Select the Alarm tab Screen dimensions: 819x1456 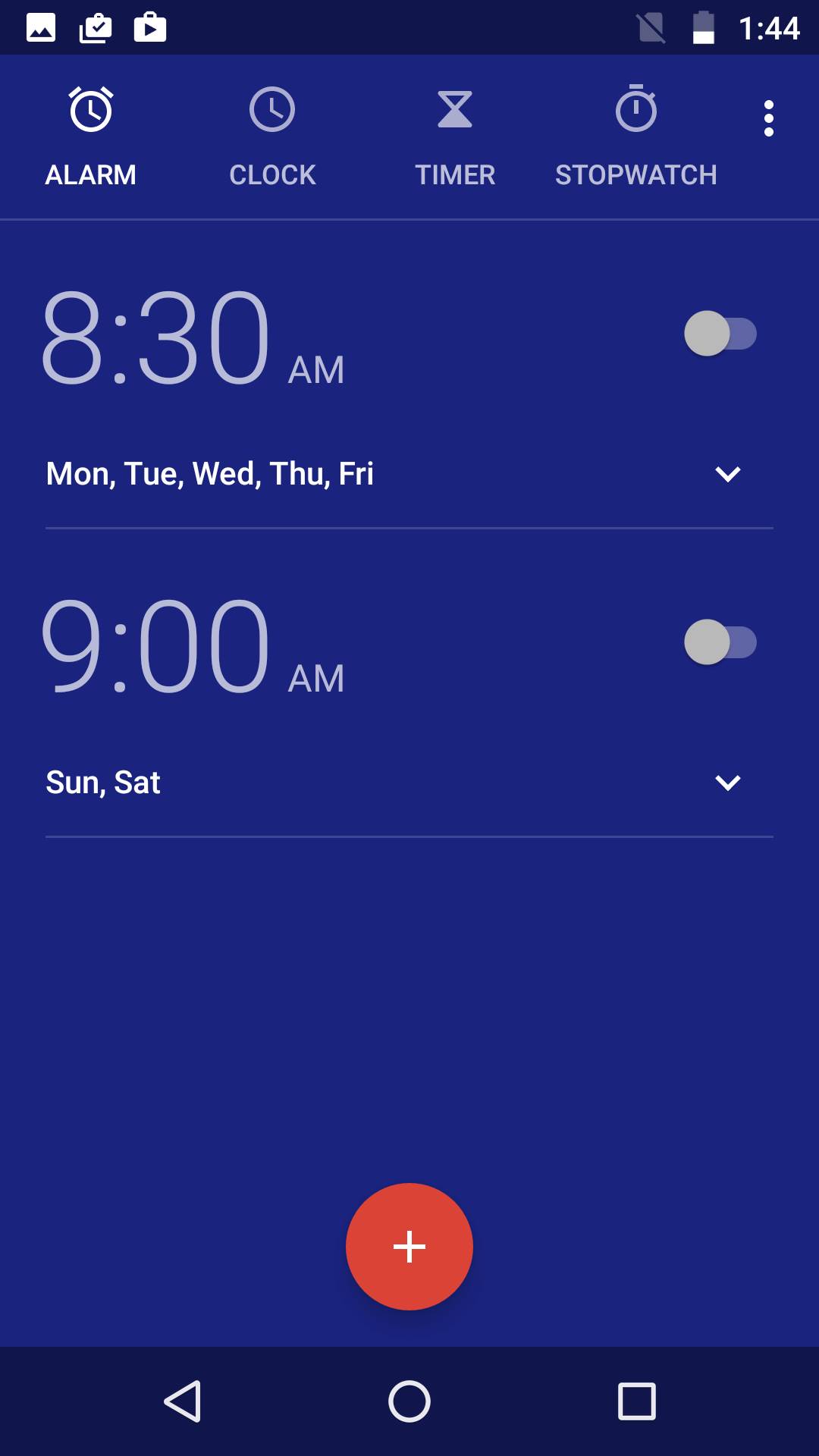(91, 136)
